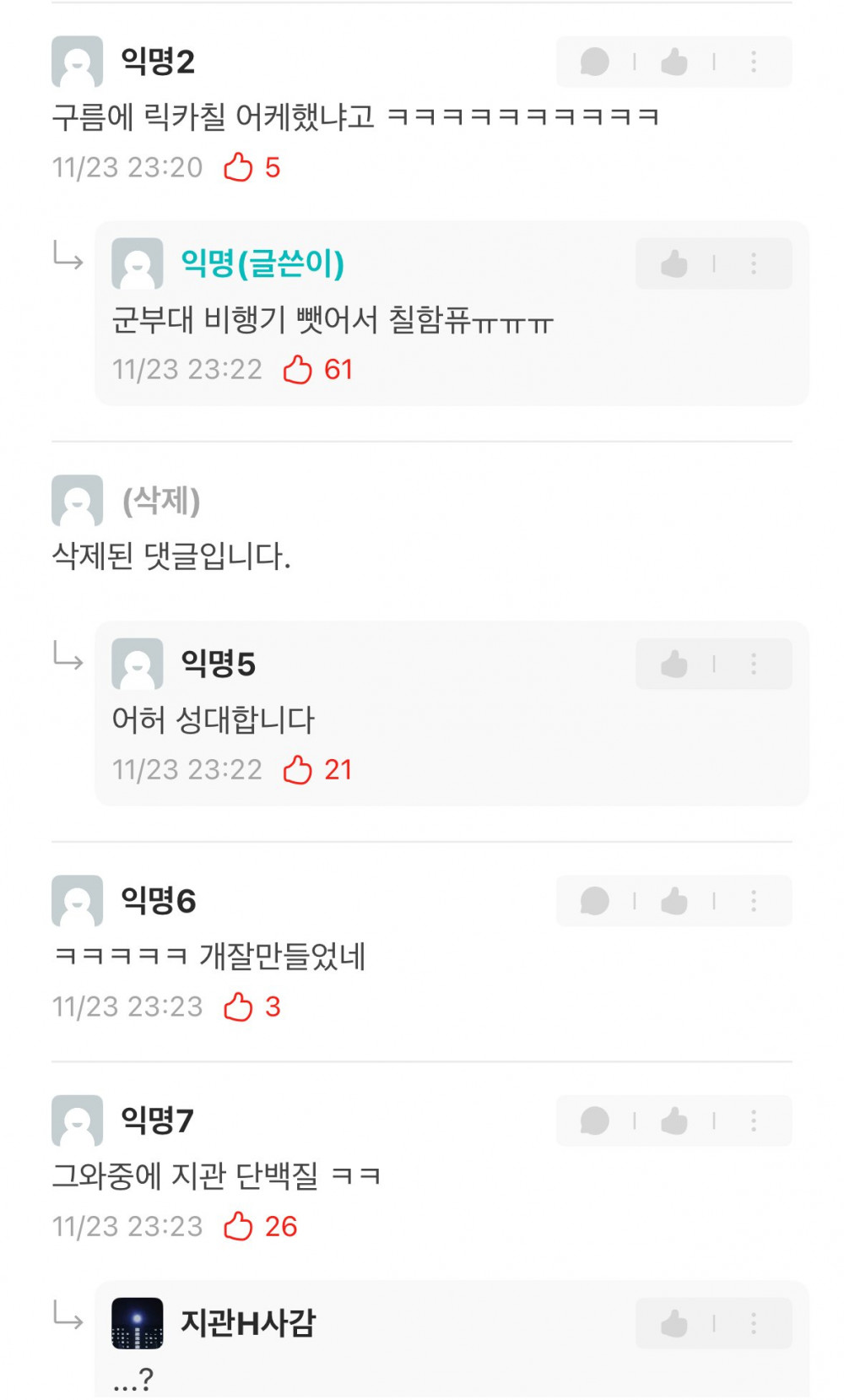Open 지관H사감's profile picture
Viewport: 844px width, 1400px height.
tap(138, 1323)
